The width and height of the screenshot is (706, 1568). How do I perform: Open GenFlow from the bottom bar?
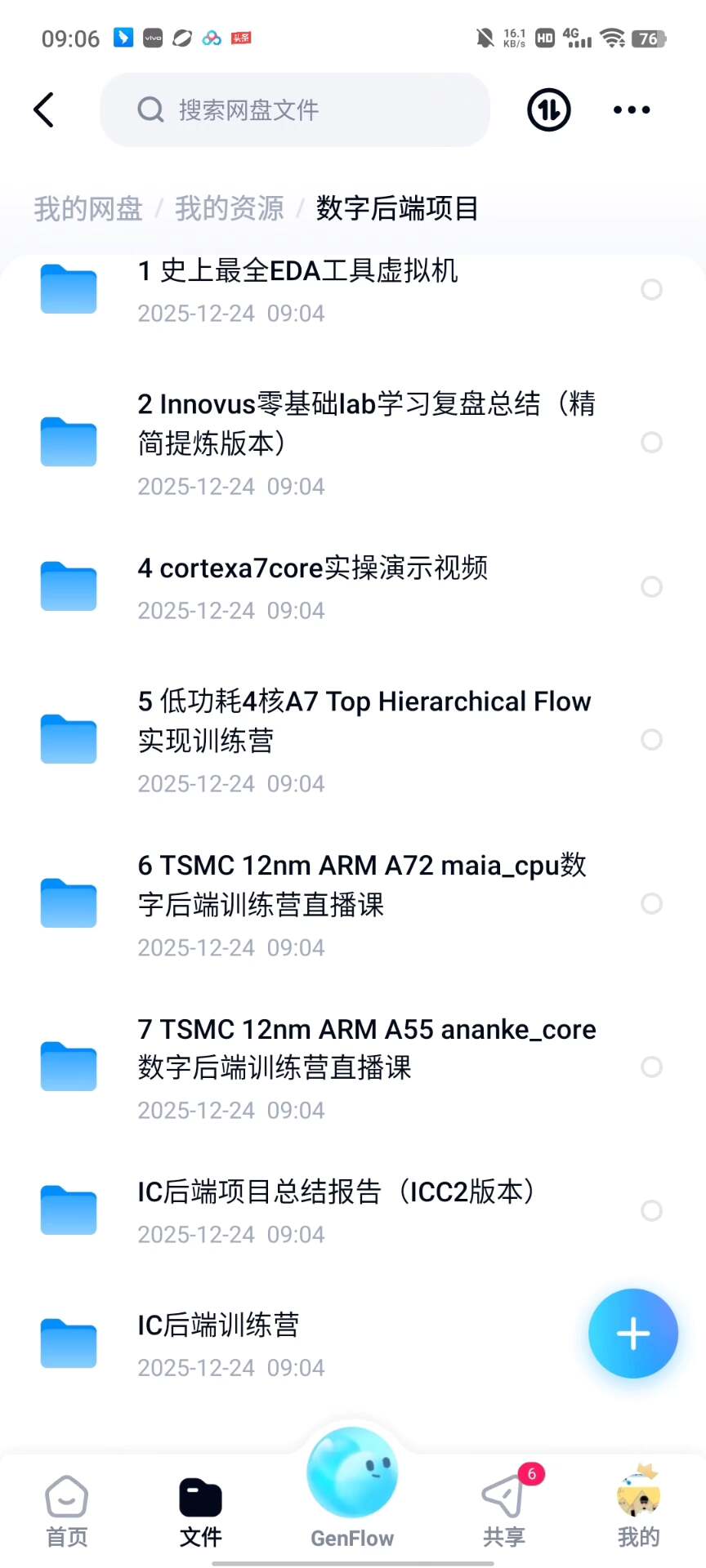click(x=352, y=1486)
